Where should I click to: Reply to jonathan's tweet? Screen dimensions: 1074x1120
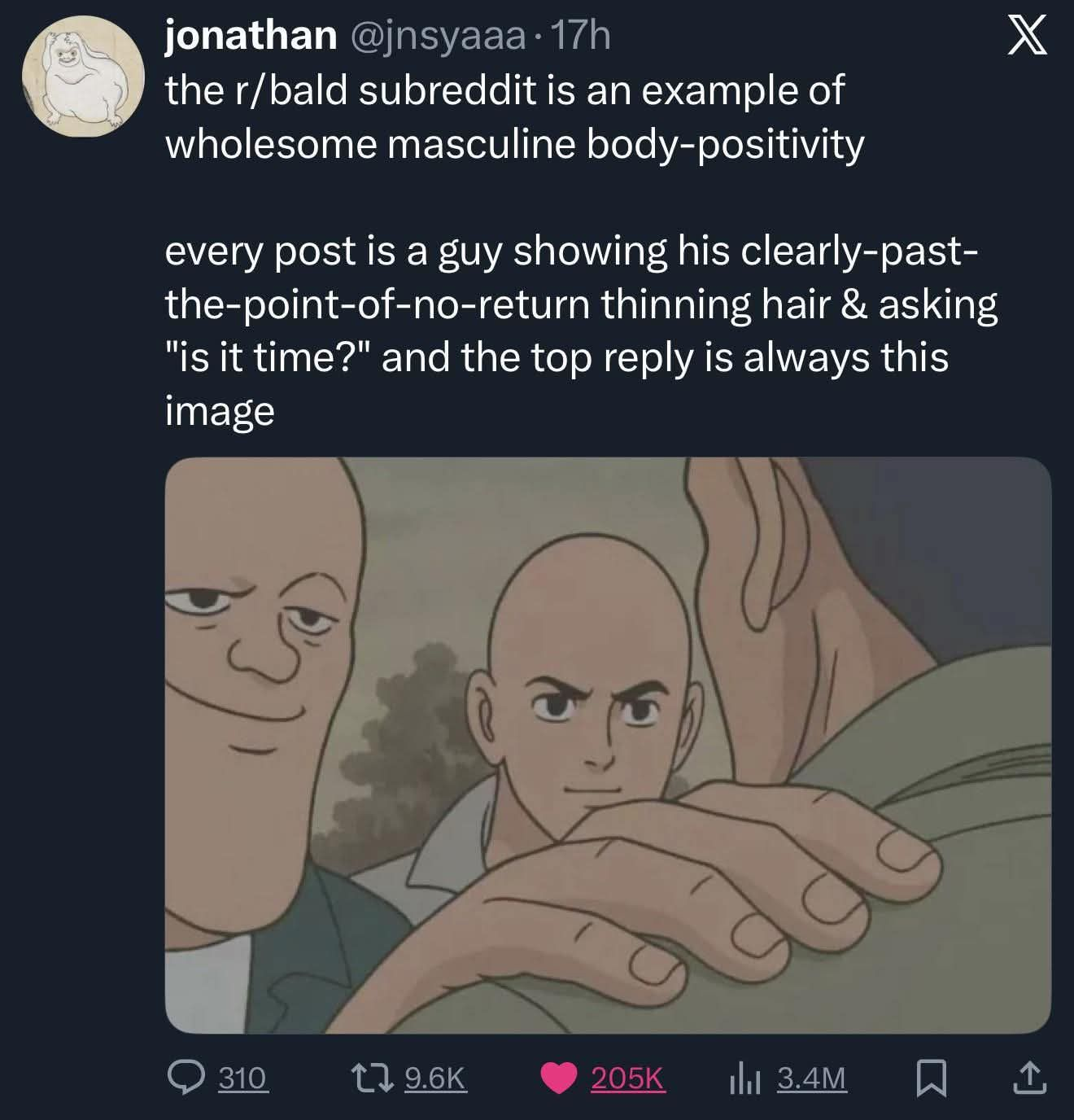pos(183,1078)
